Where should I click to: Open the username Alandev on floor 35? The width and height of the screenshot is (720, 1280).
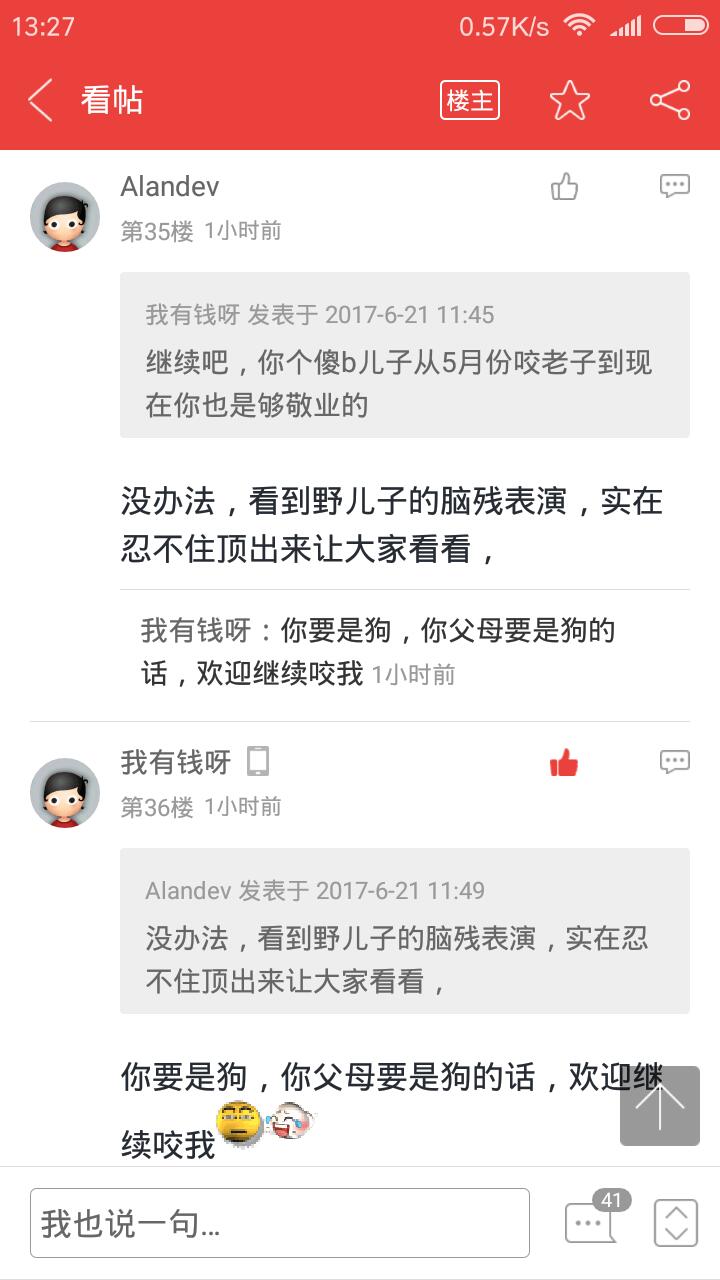pos(170,187)
